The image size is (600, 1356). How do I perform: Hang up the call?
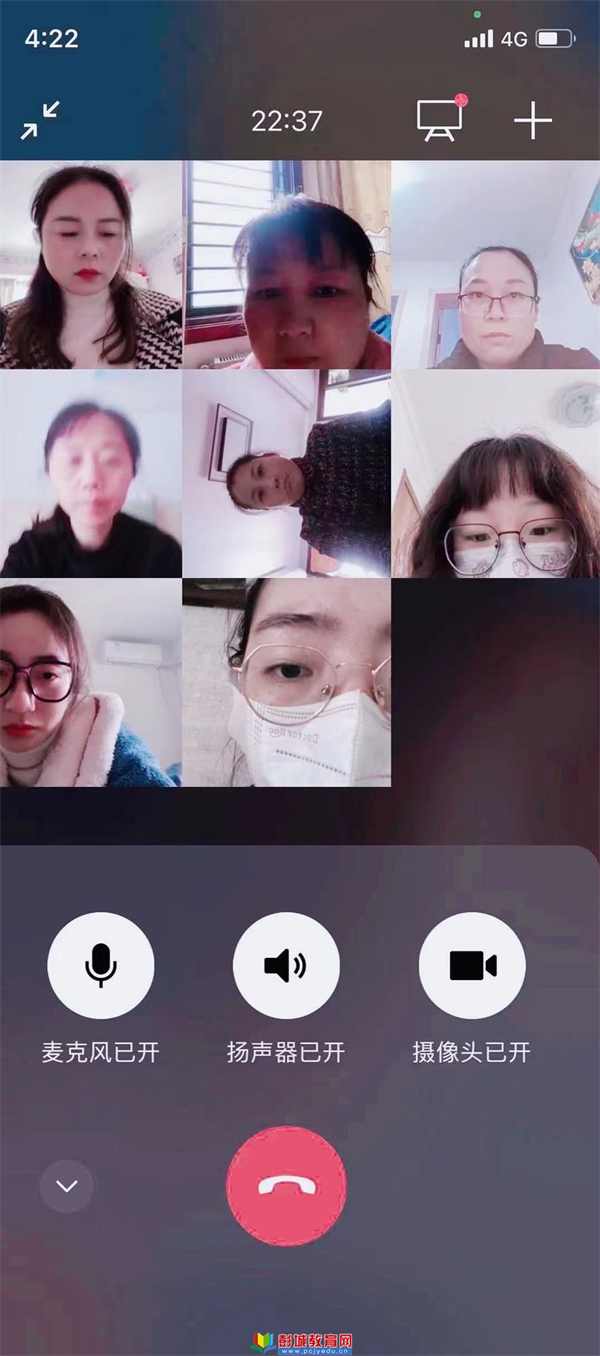pos(286,1186)
